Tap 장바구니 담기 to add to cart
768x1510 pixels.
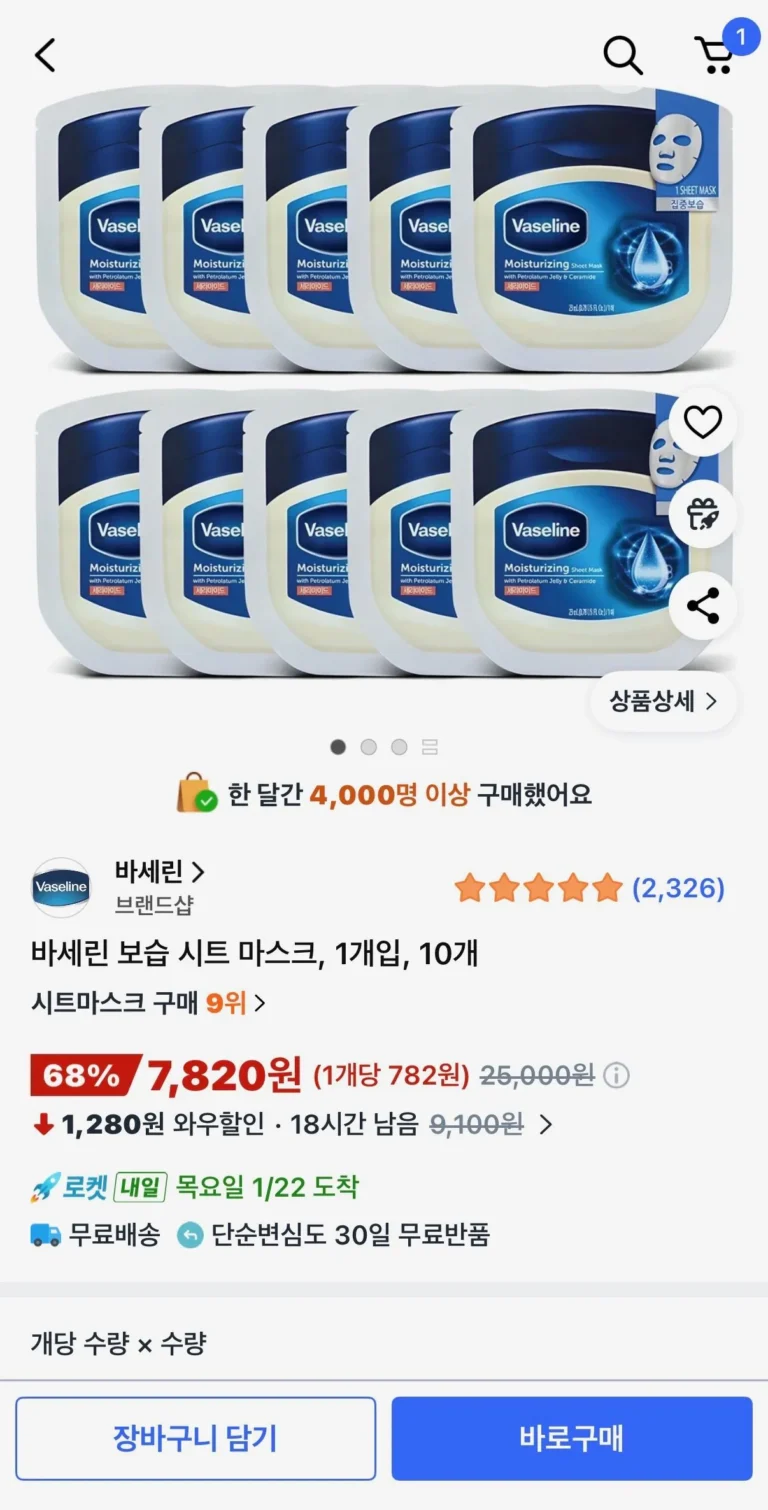coord(195,1438)
